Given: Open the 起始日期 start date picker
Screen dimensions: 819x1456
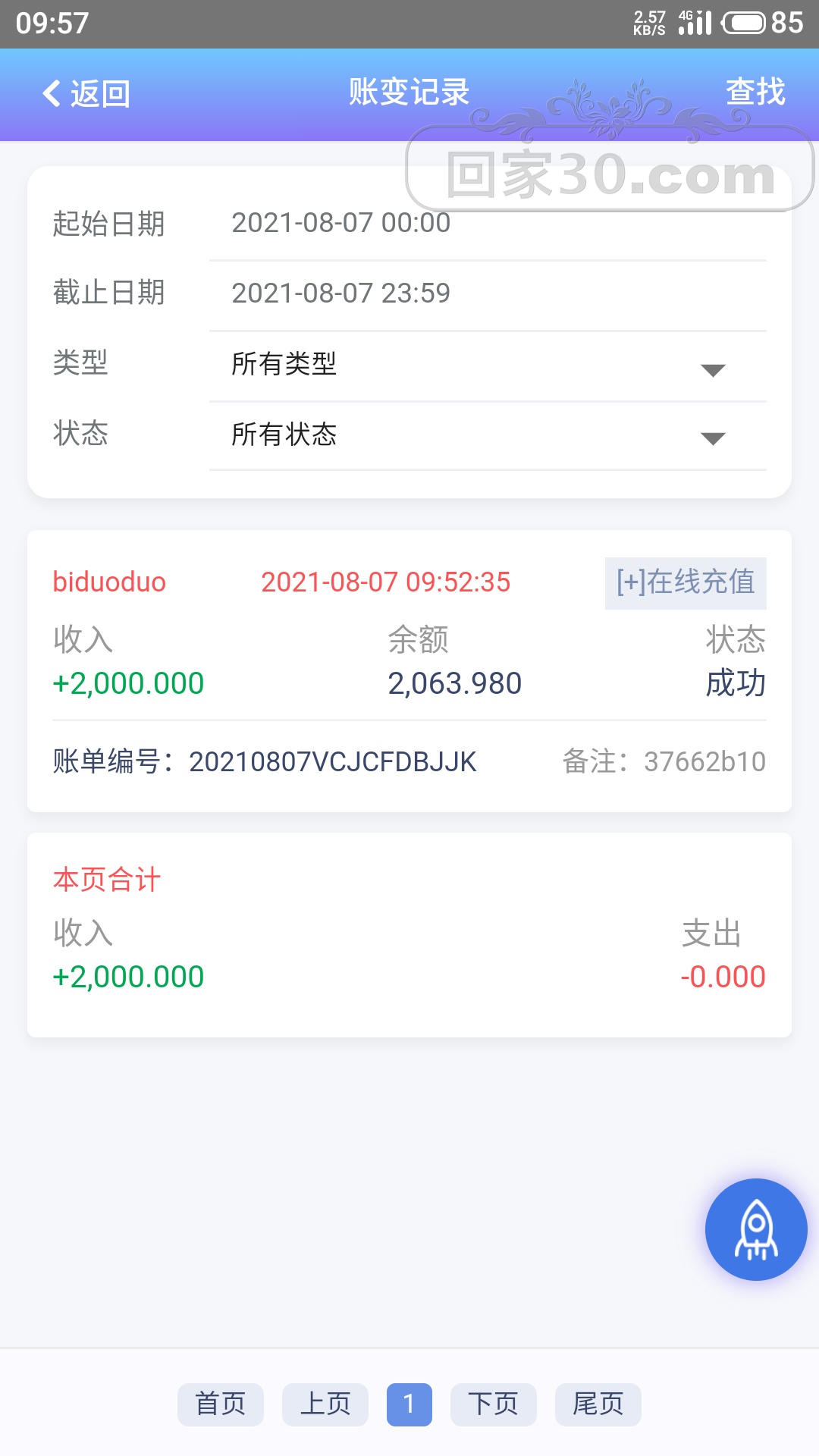Looking at the screenshot, I should tap(487, 224).
